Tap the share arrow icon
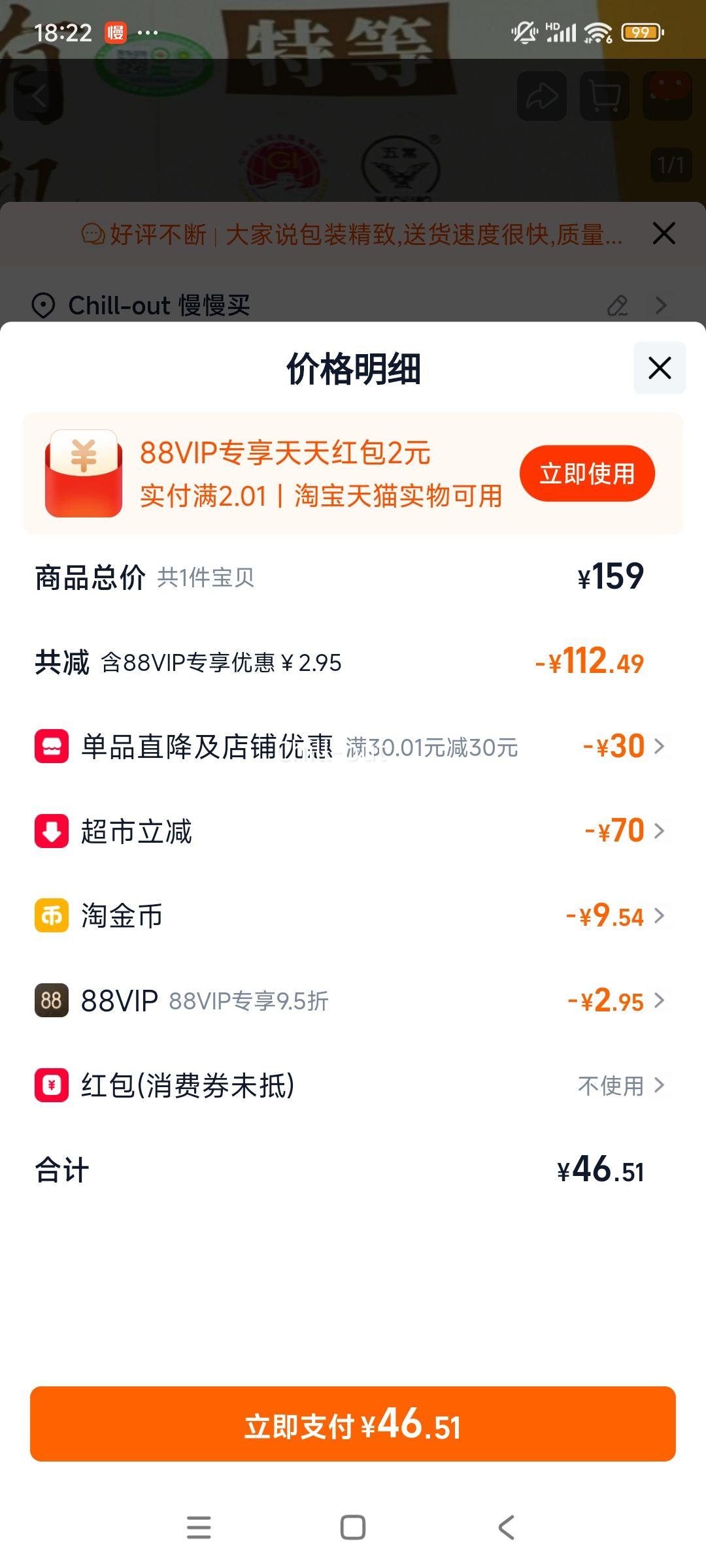The height and width of the screenshot is (1568, 706). [541, 95]
